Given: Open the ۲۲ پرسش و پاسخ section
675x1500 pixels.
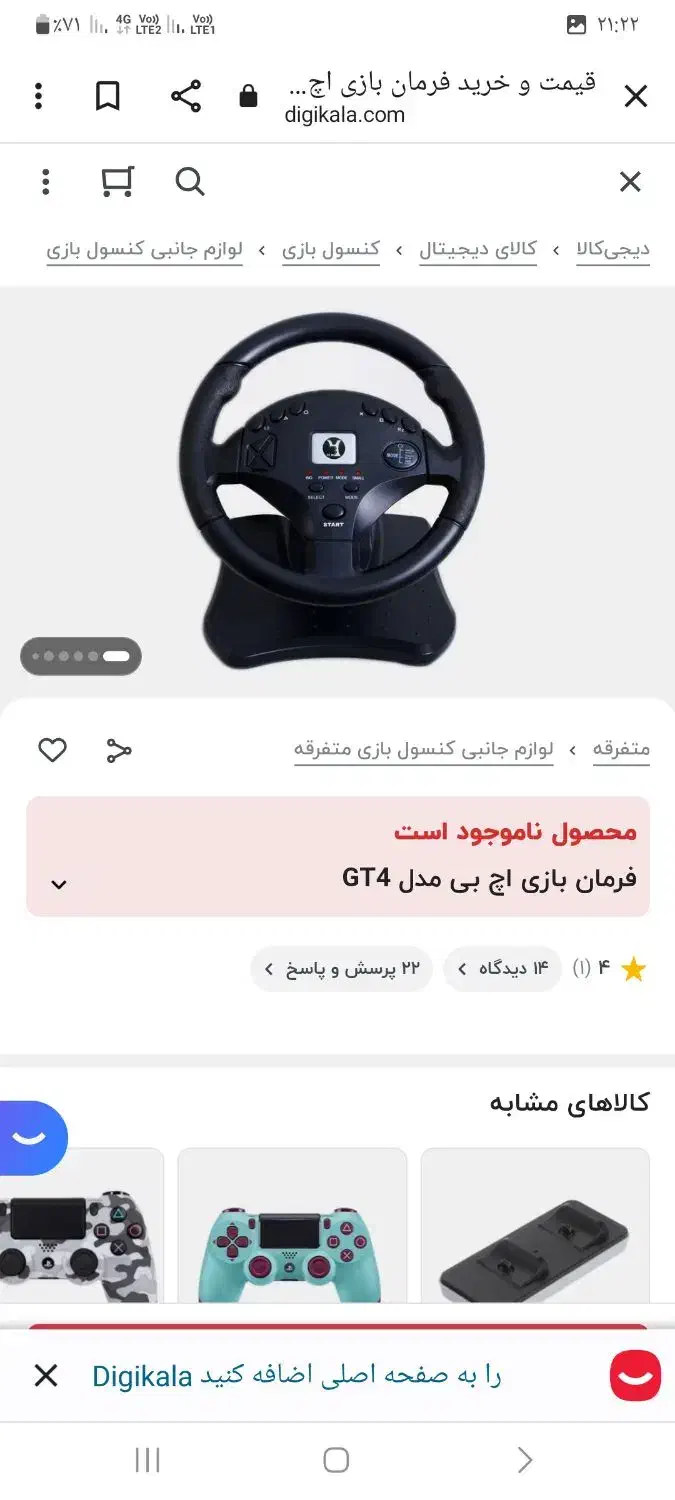Looking at the screenshot, I should pyautogui.click(x=341, y=969).
